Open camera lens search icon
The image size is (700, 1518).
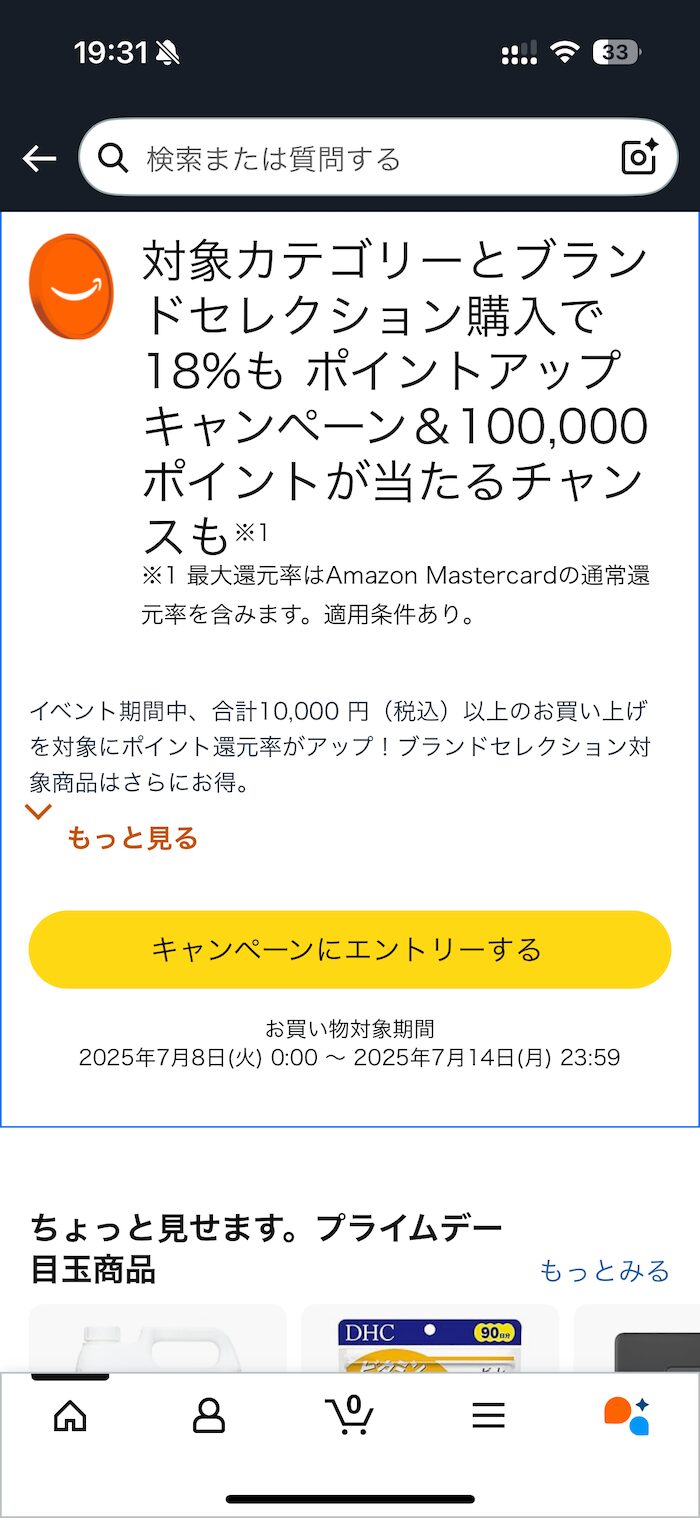click(x=640, y=157)
